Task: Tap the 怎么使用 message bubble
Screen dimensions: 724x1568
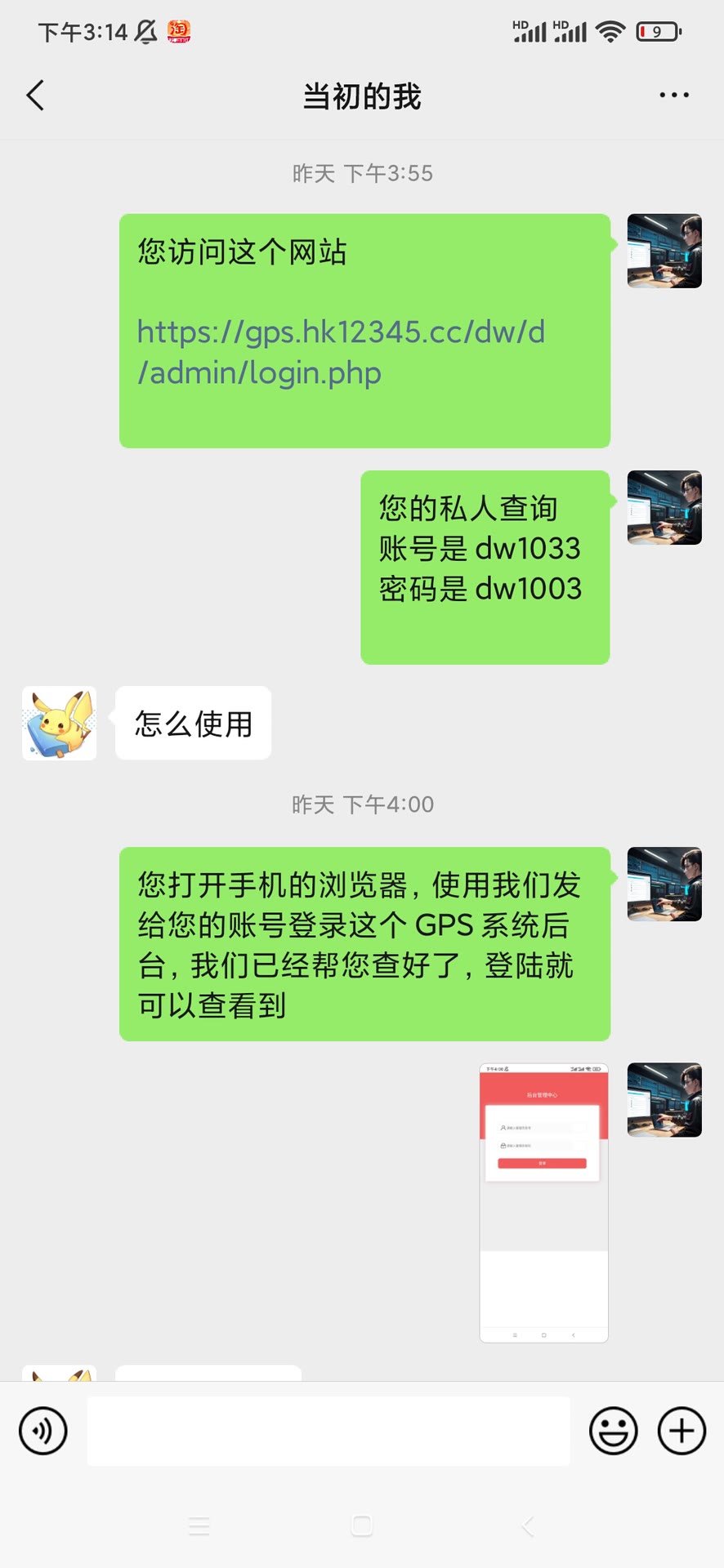Action: [x=193, y=724]
